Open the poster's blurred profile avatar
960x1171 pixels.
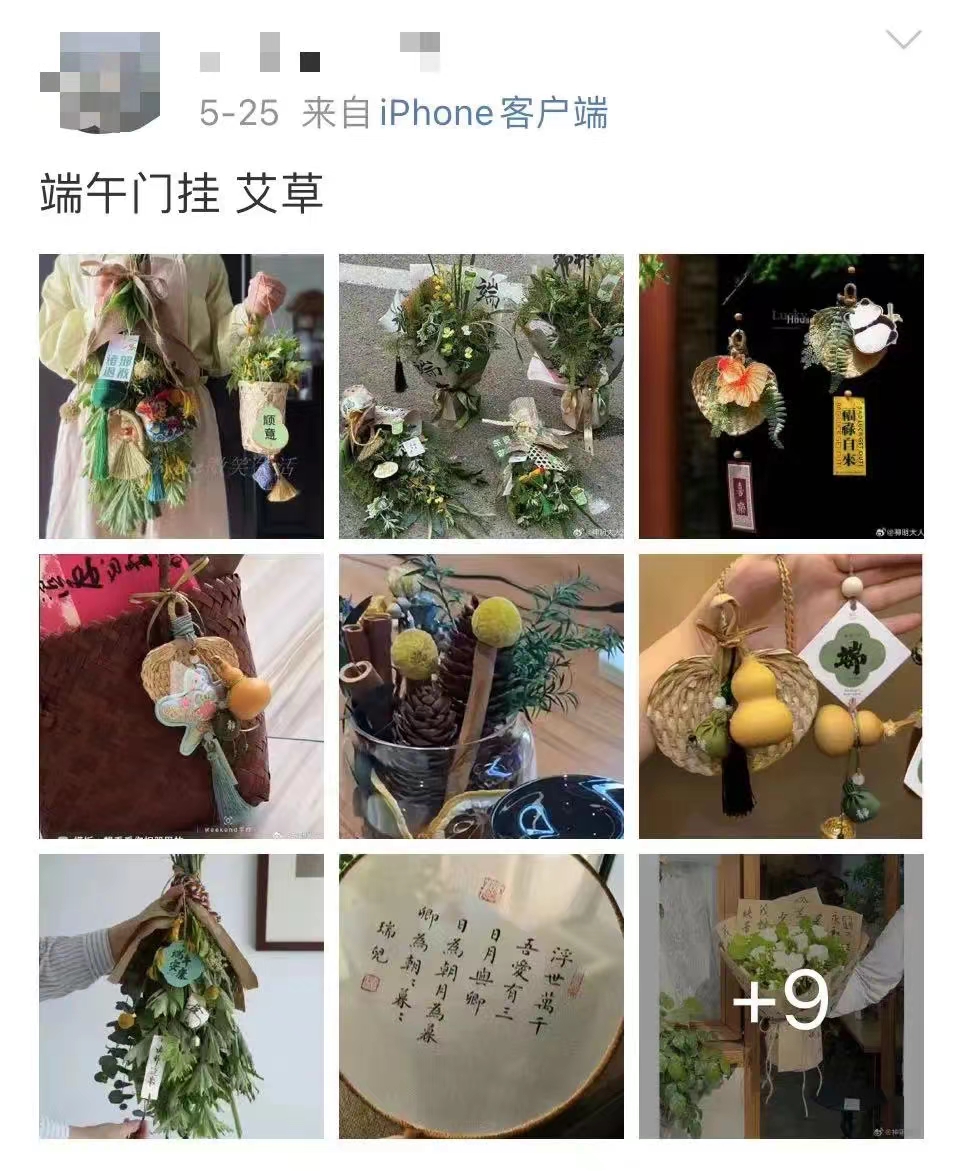point(100,80)
